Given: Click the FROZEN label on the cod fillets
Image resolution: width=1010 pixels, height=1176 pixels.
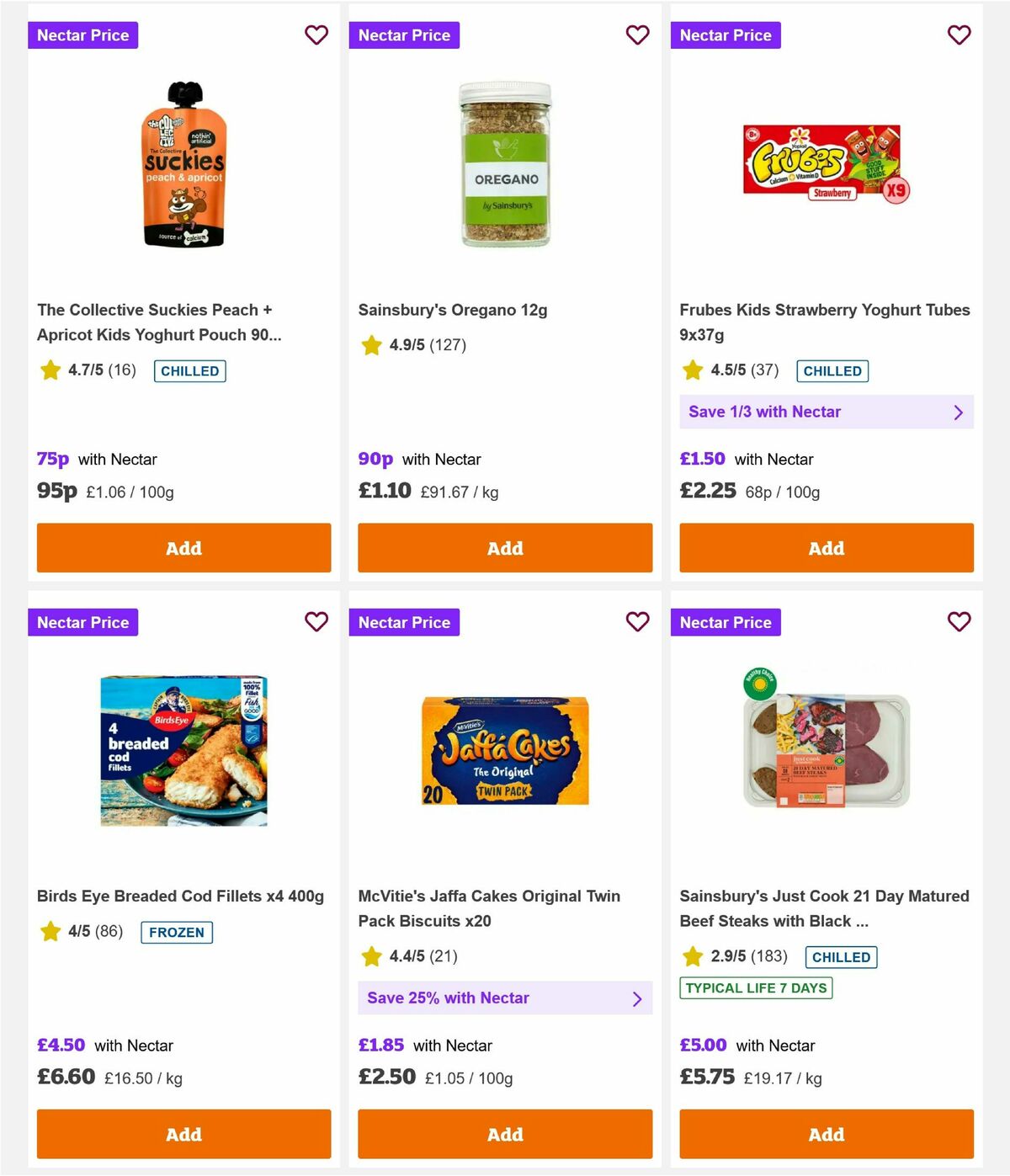Looking at the screenshot, I should 177,932.
